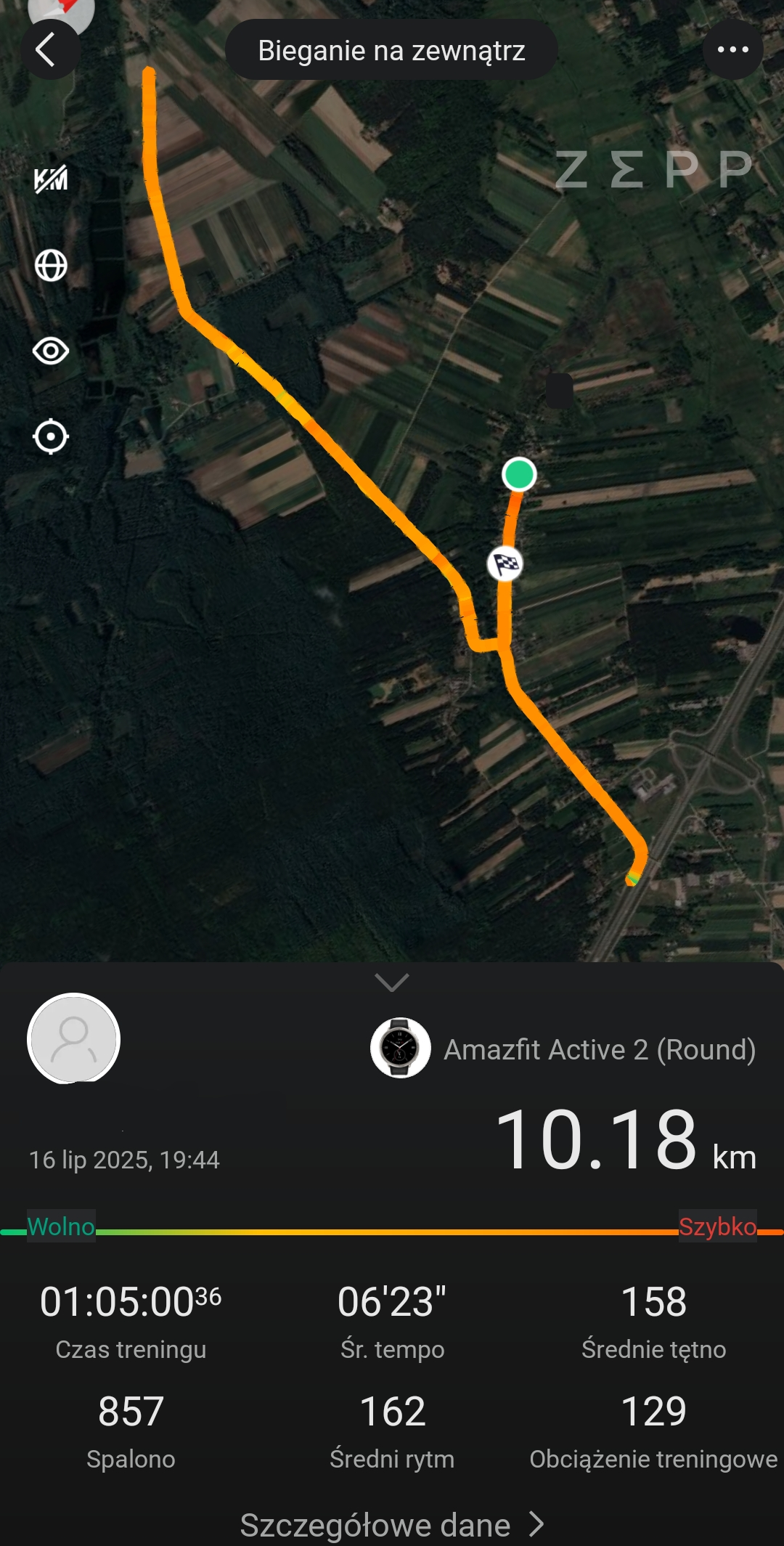Viewport: 784px width, 1546px height.
Task: Toggle route visibility with eye icon
Action: (51, 351)
